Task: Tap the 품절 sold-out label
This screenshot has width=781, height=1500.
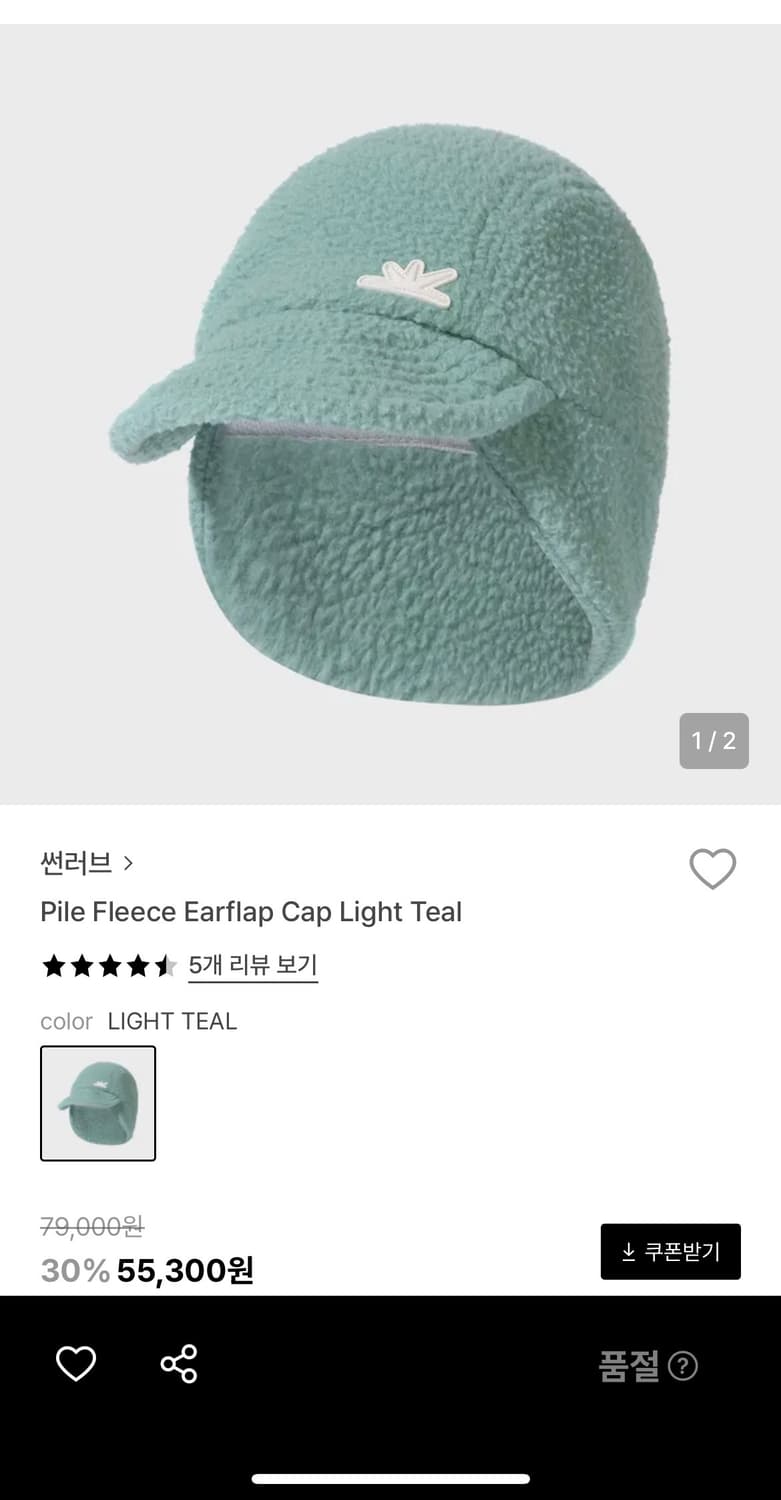Action: (630, 1366)
